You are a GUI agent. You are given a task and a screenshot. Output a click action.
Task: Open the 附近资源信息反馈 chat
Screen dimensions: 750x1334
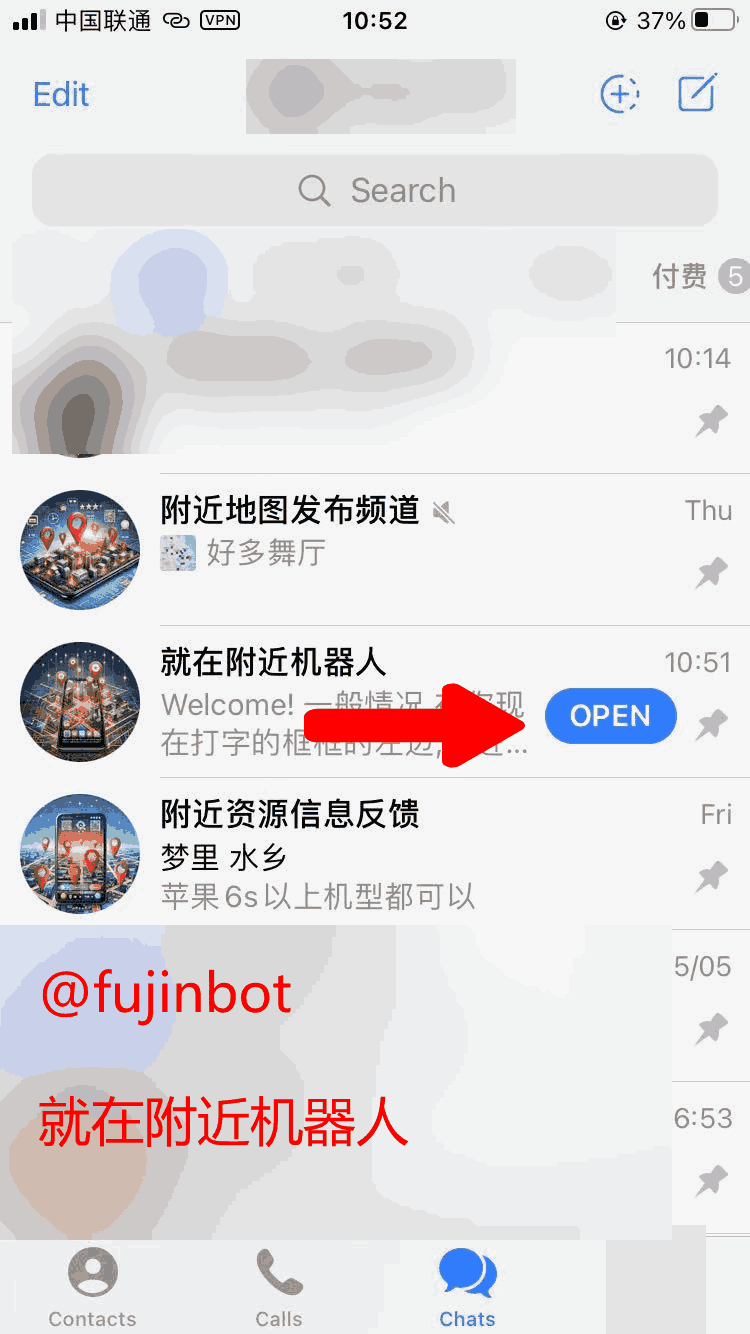(x=375, y=853)
